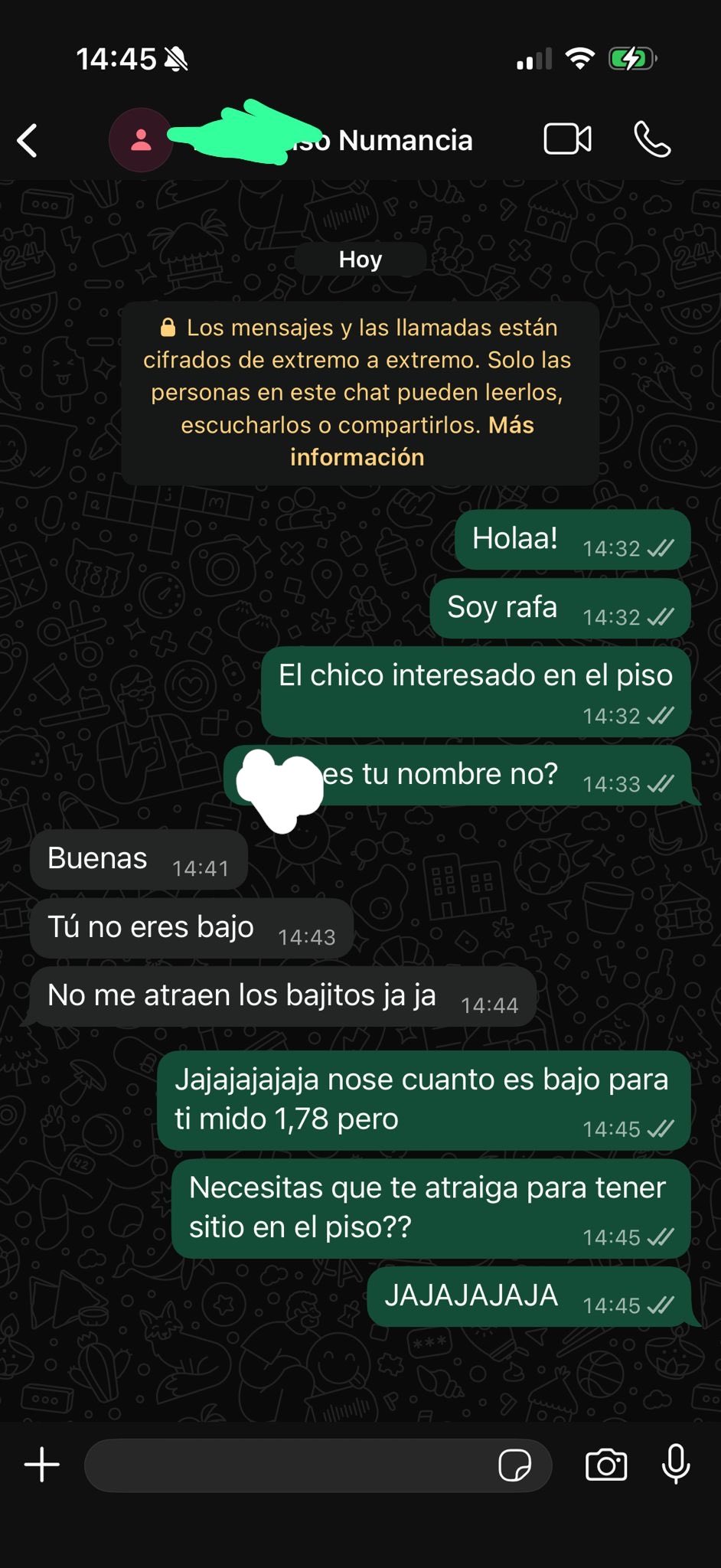Start a video call with Numancia contact
The image size is (721, 1568).
(567, 139)
